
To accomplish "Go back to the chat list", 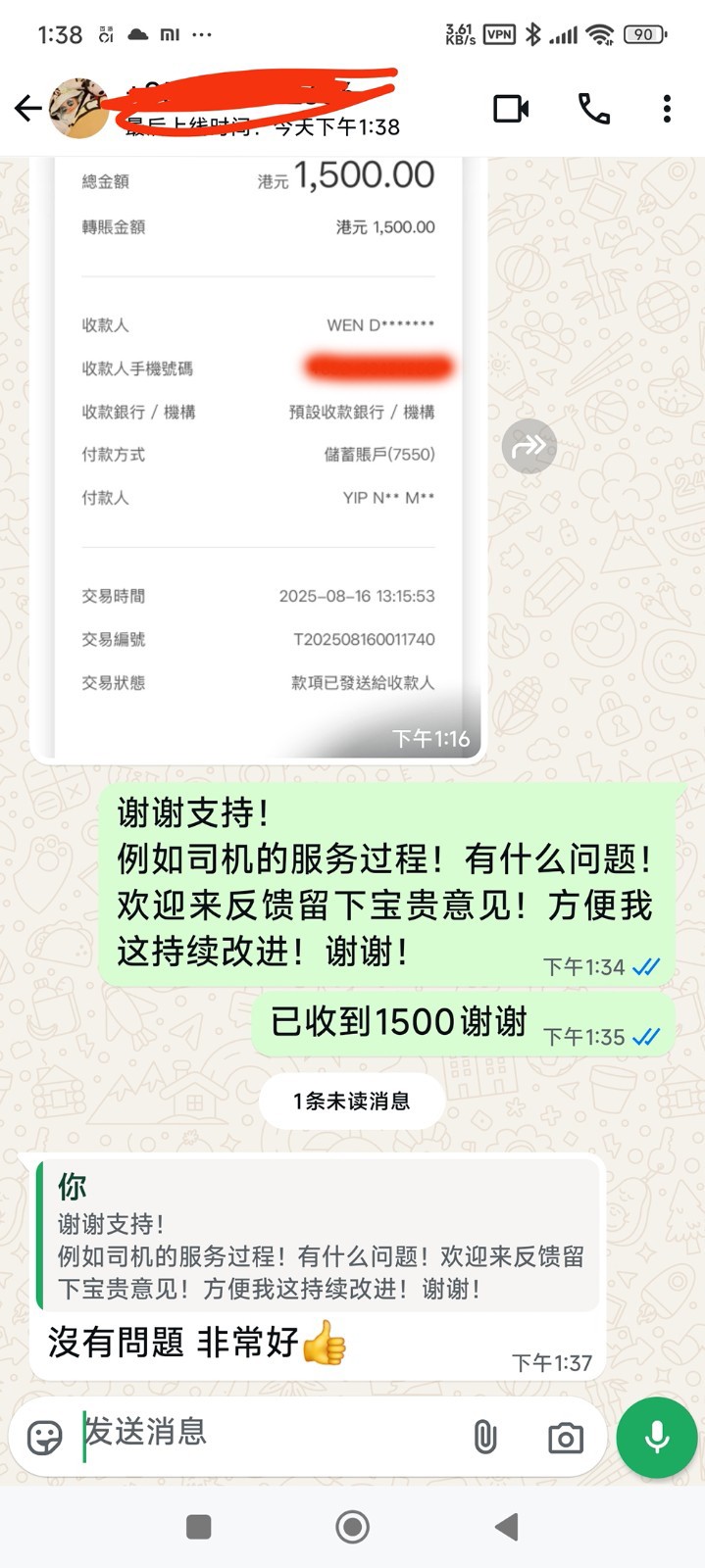I will [27, 108].
